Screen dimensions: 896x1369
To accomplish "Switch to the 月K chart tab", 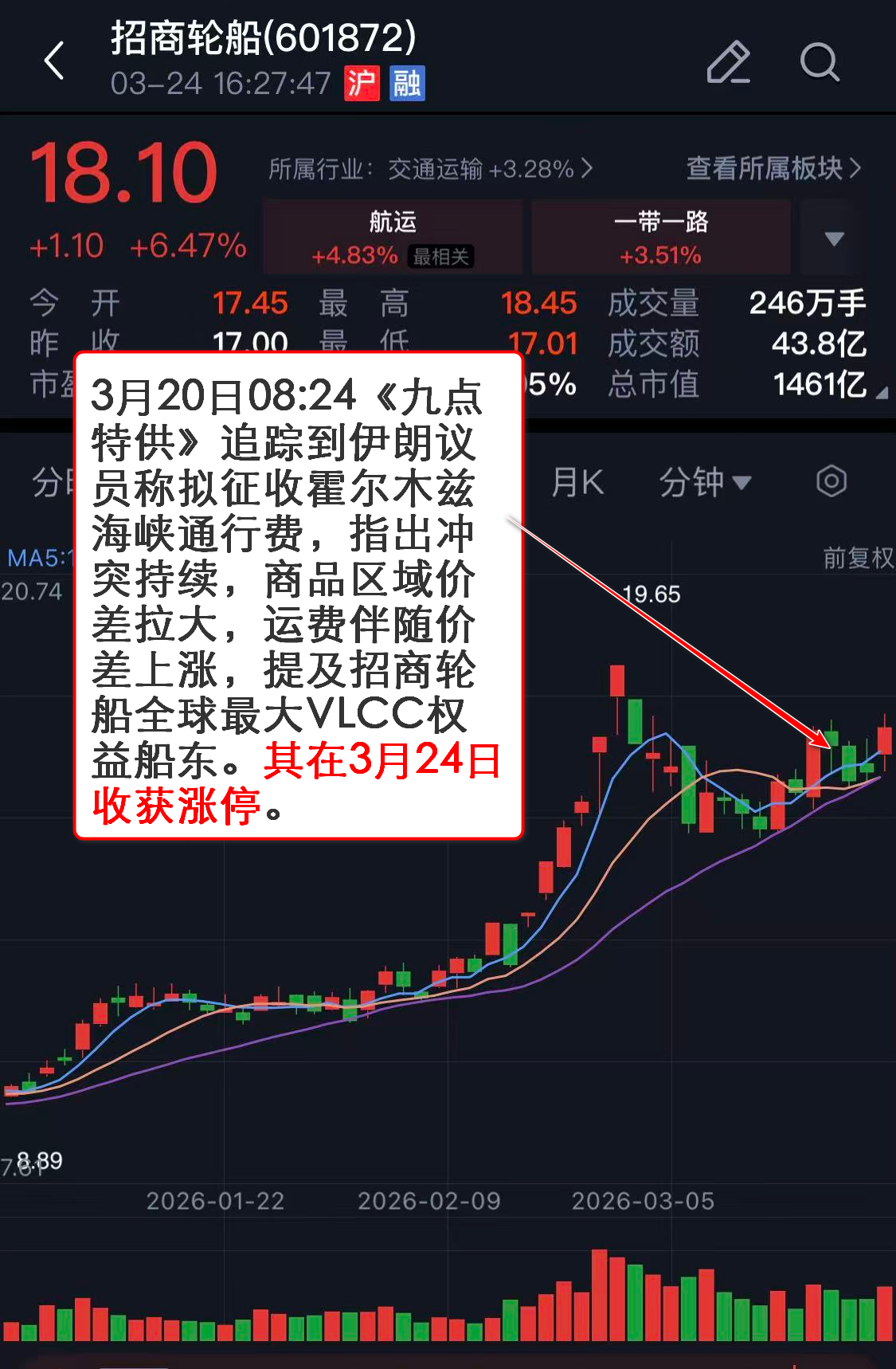I will 577,482.
